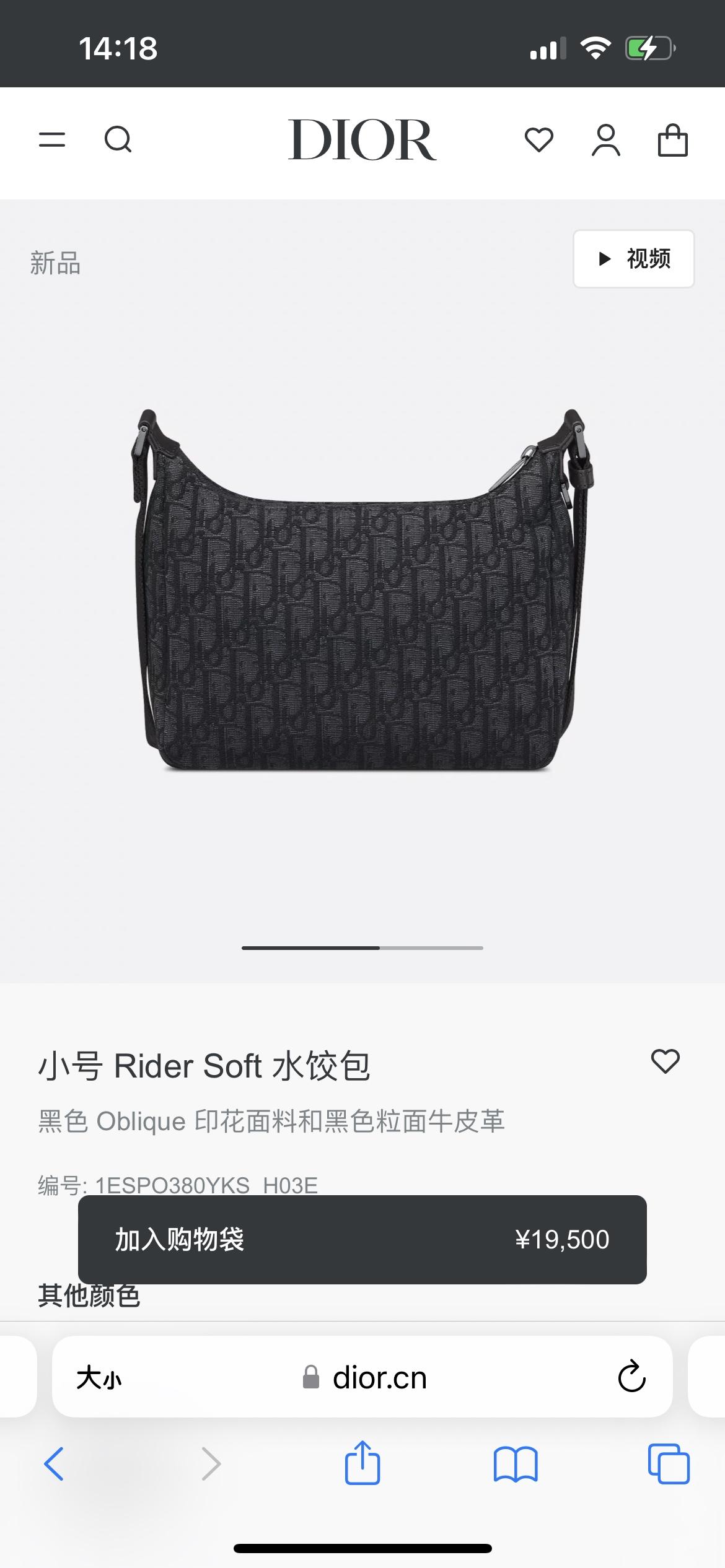Open Safari bookmarks
This screenshot has width=725, height=1568.
click(x=516, y=1464)
